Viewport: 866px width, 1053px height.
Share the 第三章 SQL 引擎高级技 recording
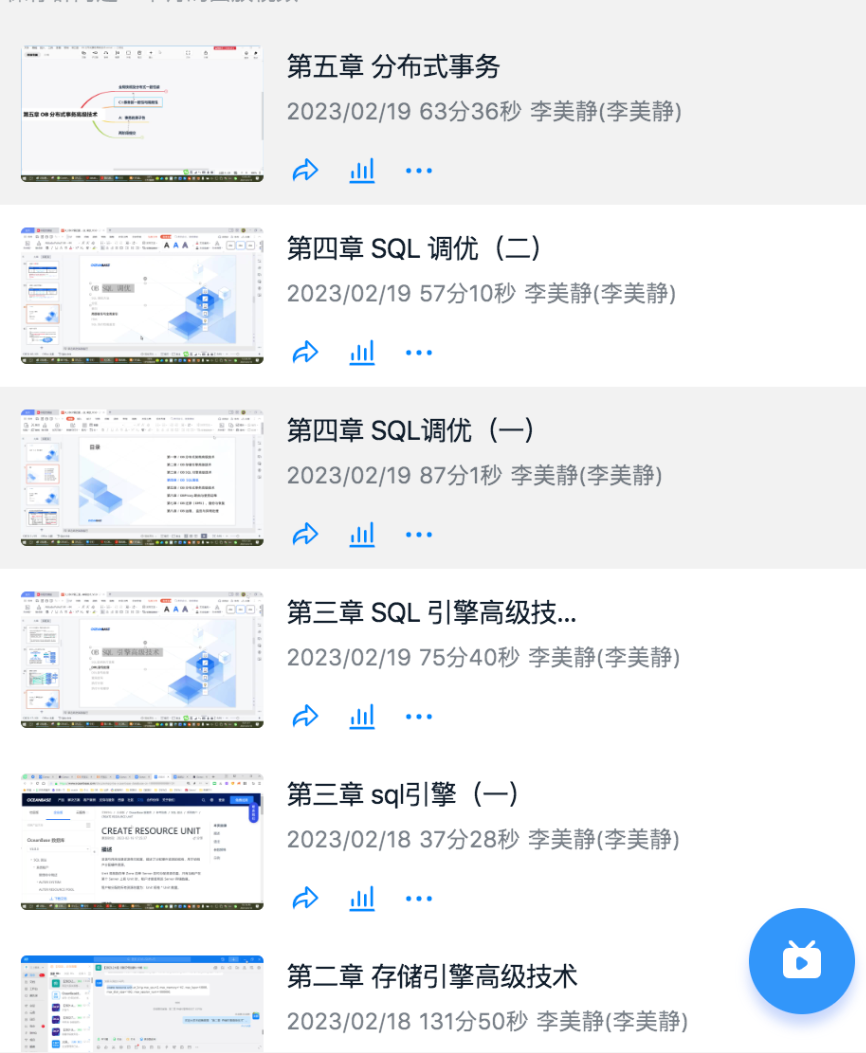tap(305, 717)
